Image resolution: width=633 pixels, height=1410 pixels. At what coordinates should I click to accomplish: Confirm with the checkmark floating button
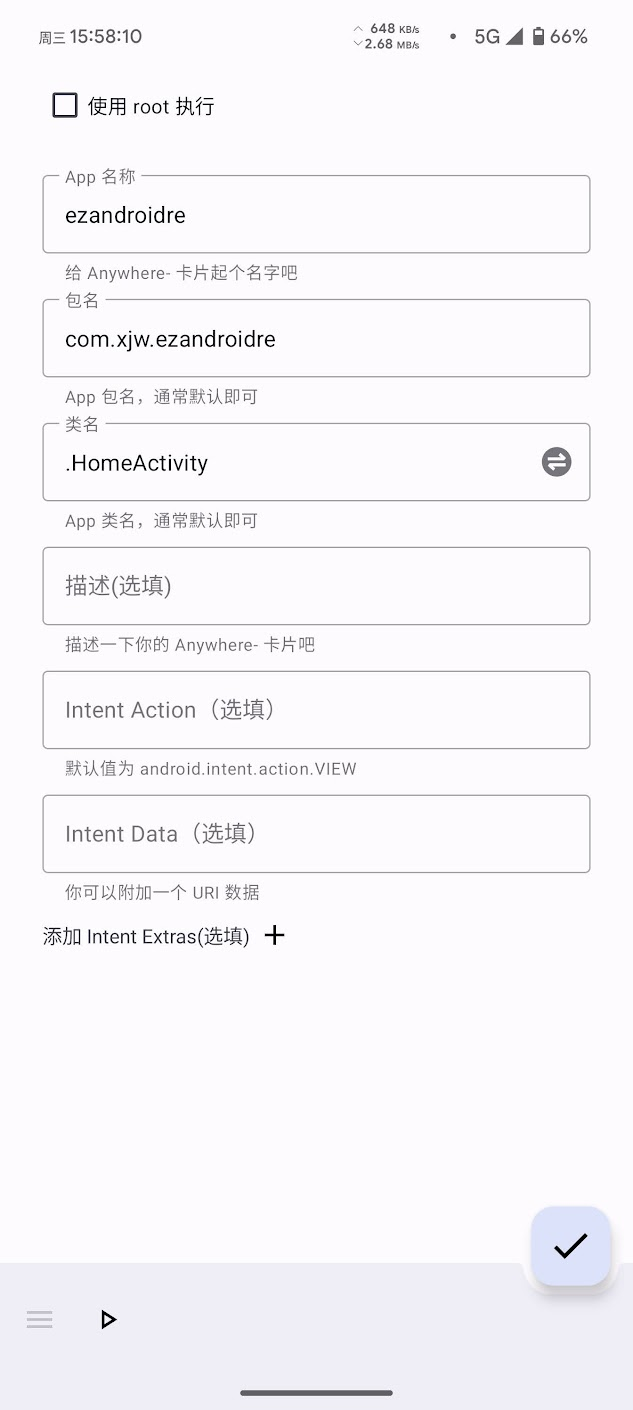pos(570,1245)
